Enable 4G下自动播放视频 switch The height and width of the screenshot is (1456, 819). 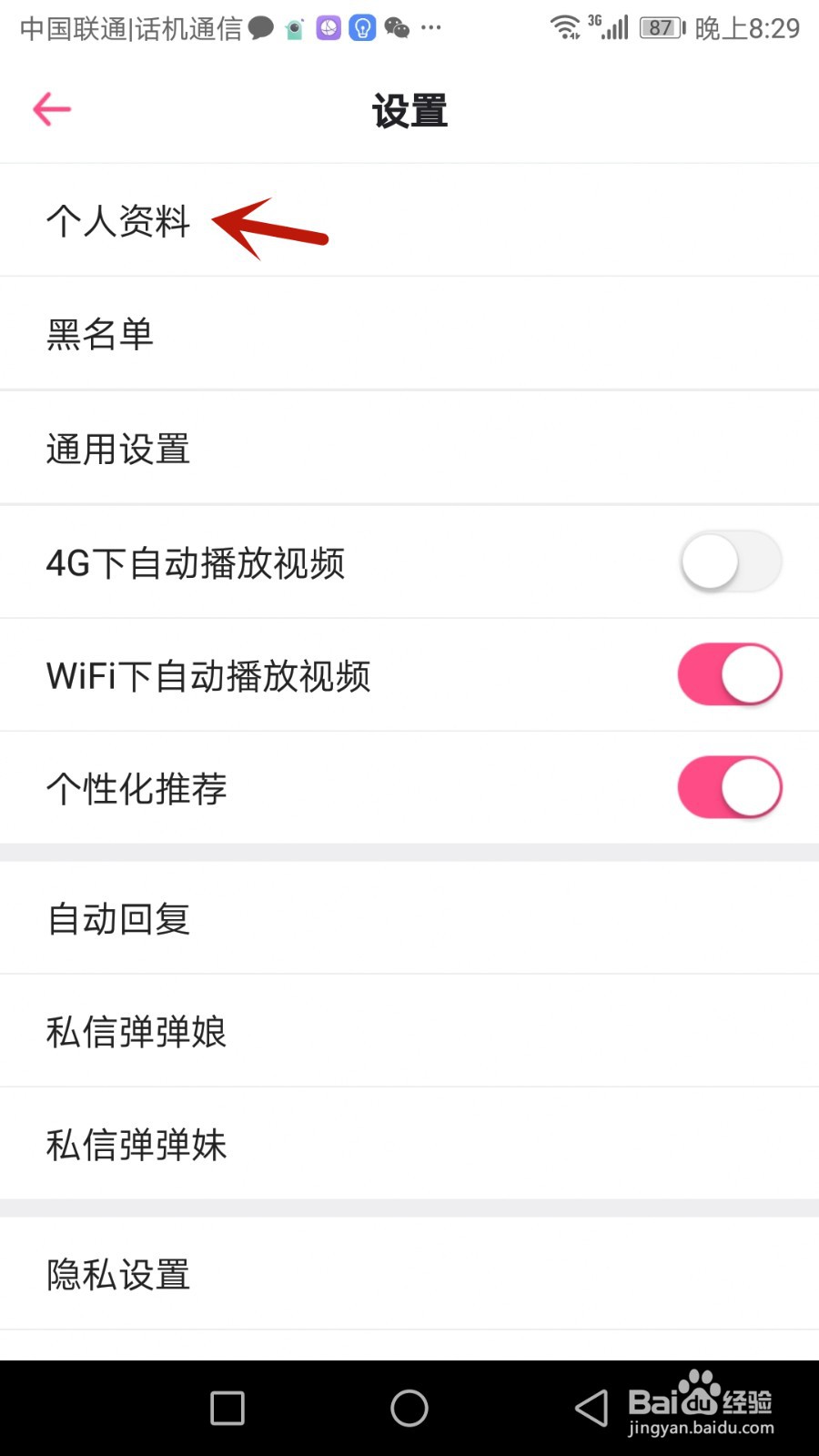(x=730, y=561)
